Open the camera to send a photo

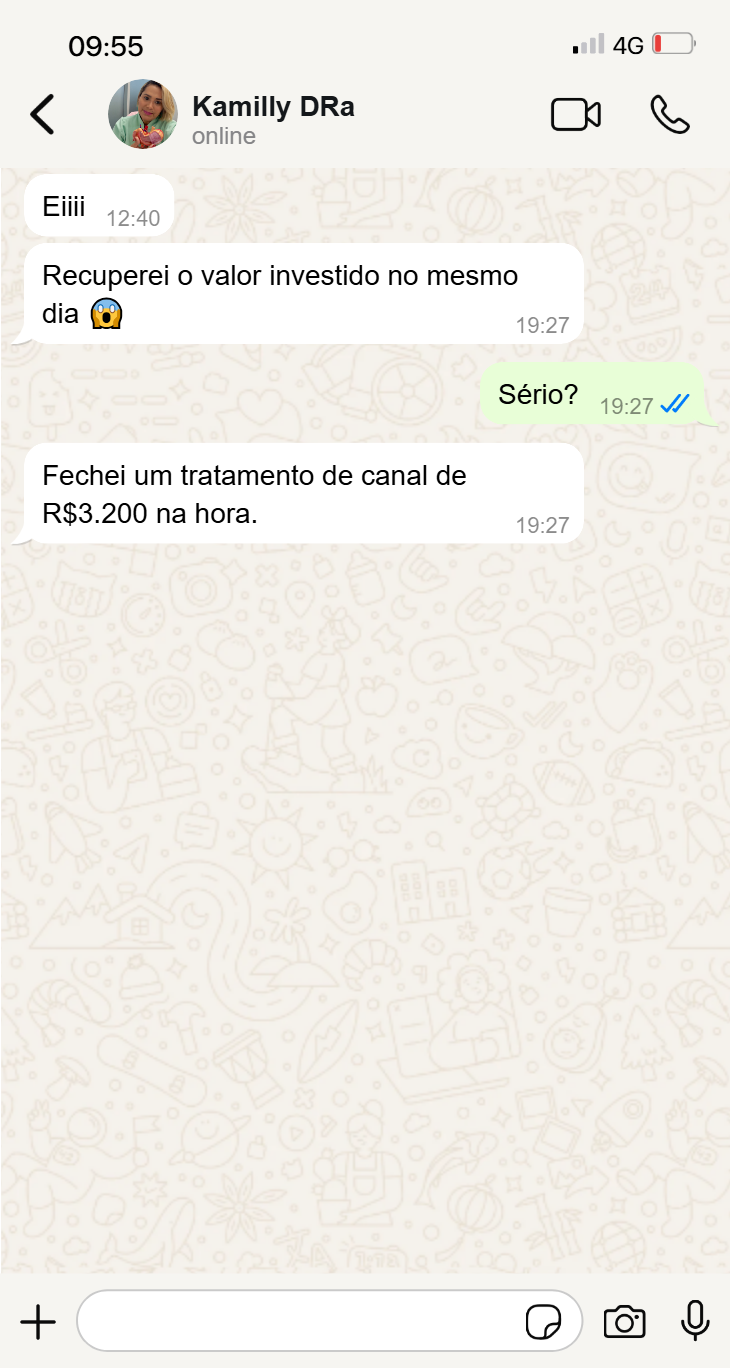625,1322
